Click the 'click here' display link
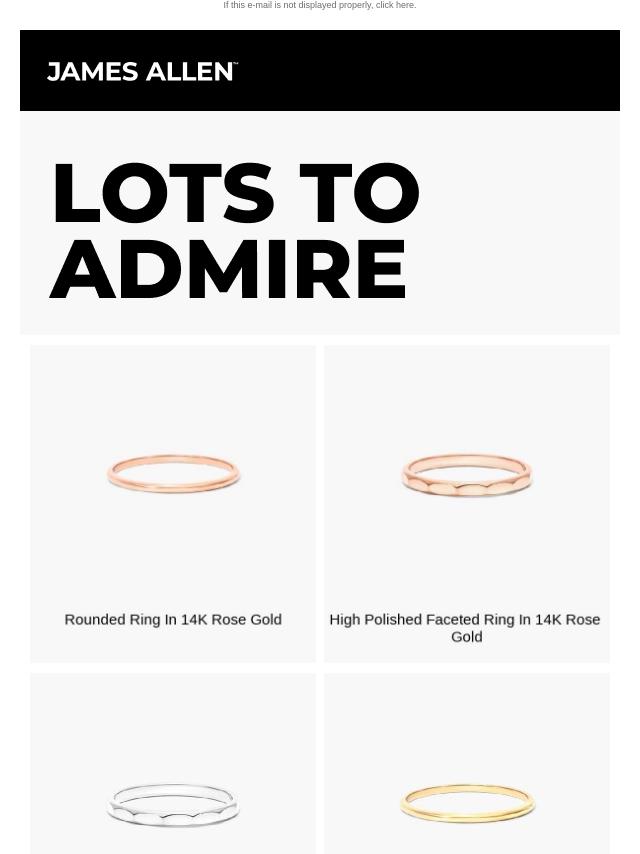 point(395,5)
